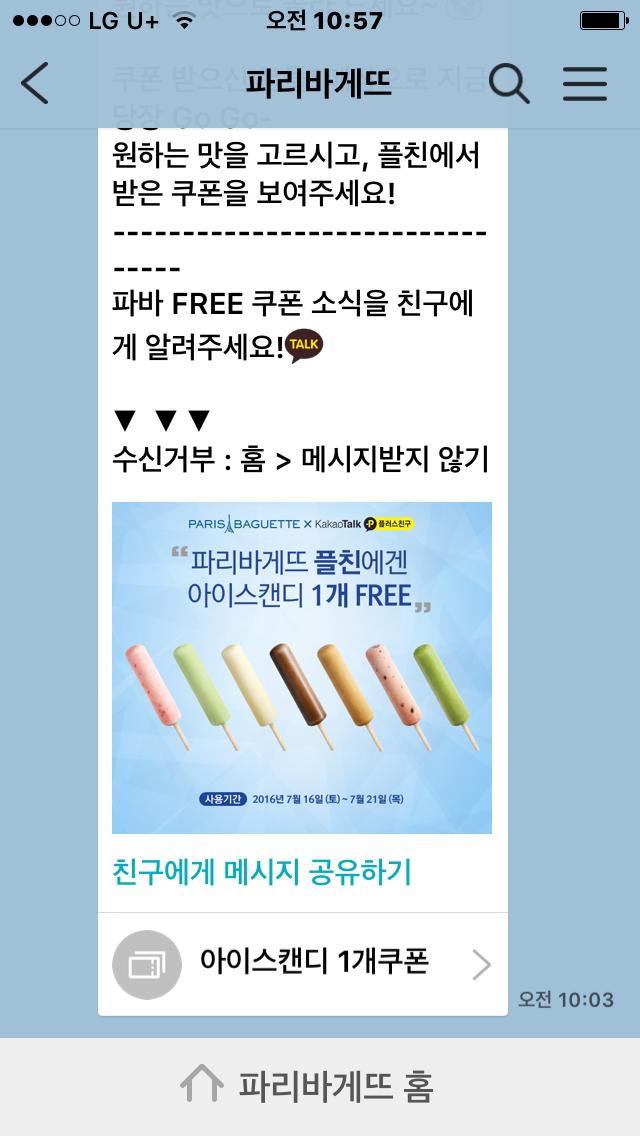Open the 아이스캔디 1개쿠폰 coupon
Viewport: 640px width, 1136px height.
pos(302,964)
